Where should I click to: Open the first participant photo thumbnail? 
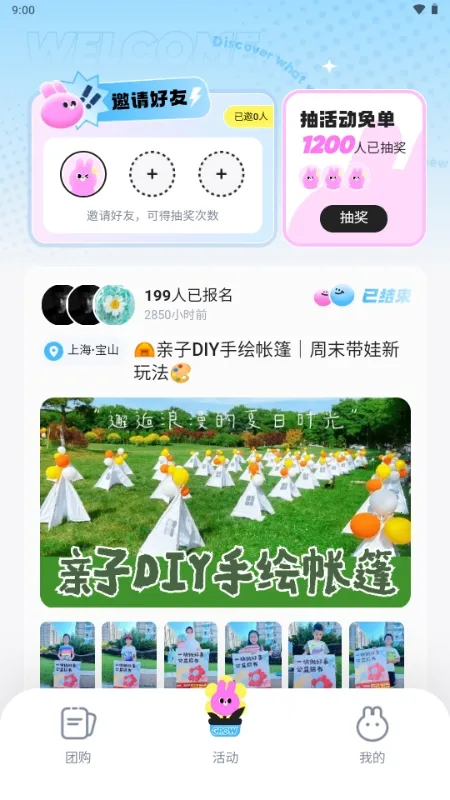click(x=67, y=655)
